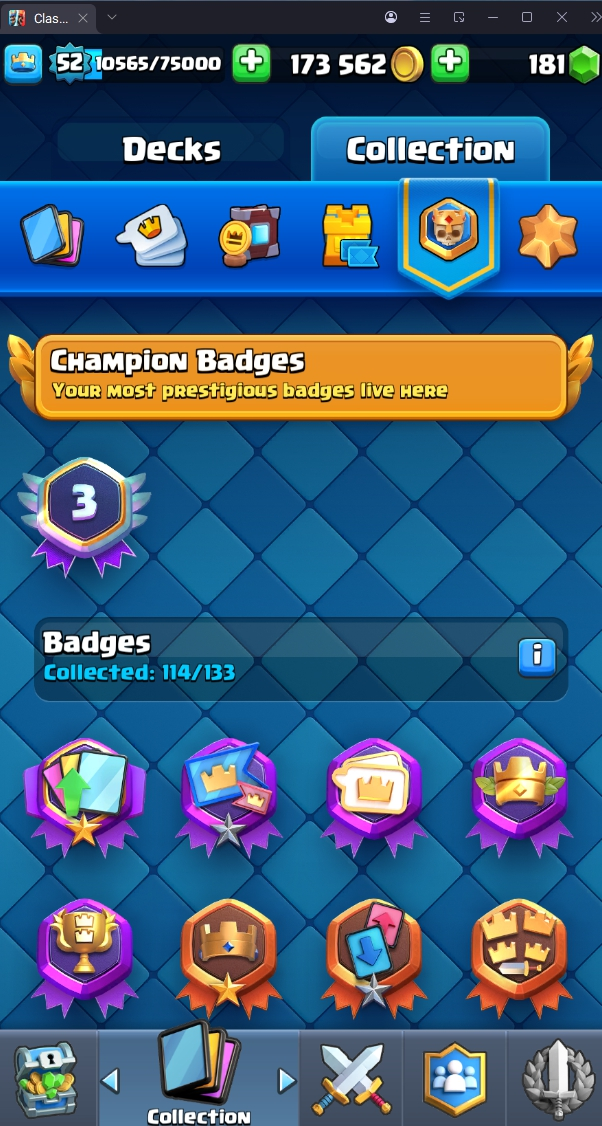602x1126 pixels.
Task: Show badges info via the i button
Action: tap(536, 655)
